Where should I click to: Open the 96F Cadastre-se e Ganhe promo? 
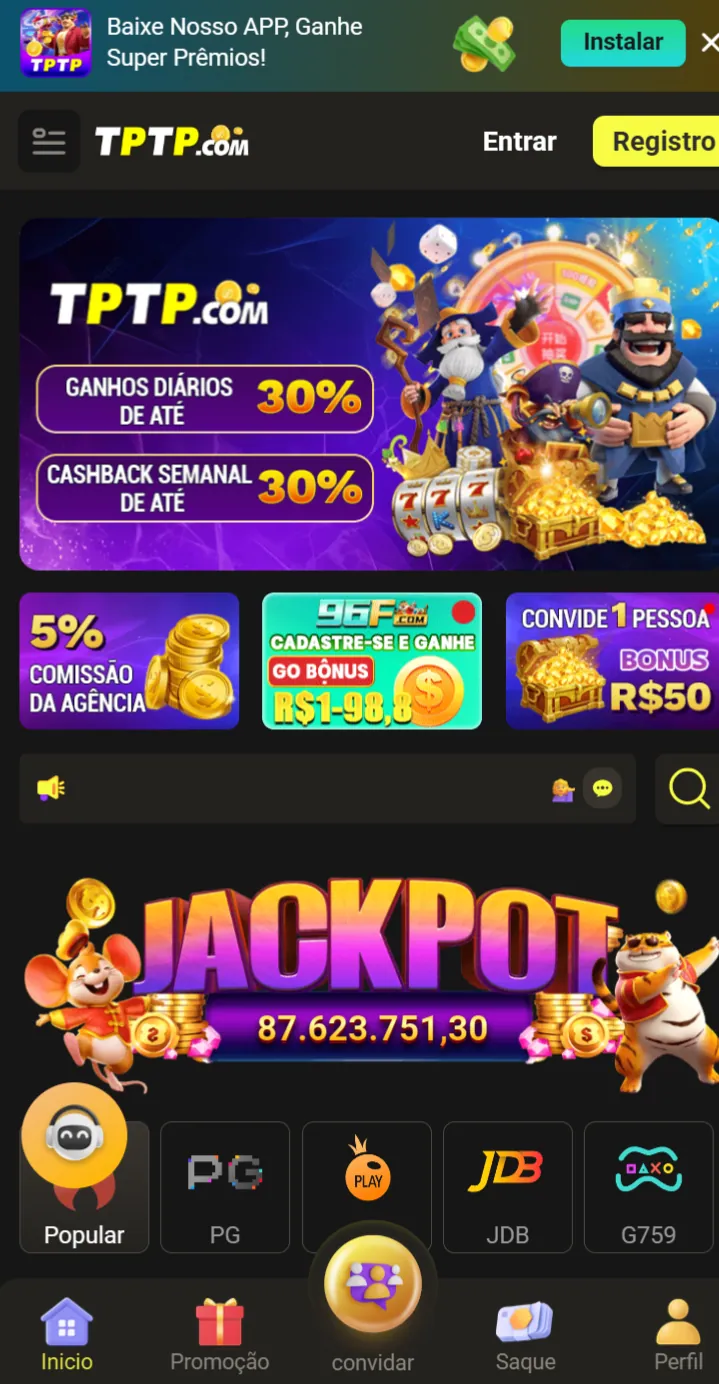click(371, 661)
